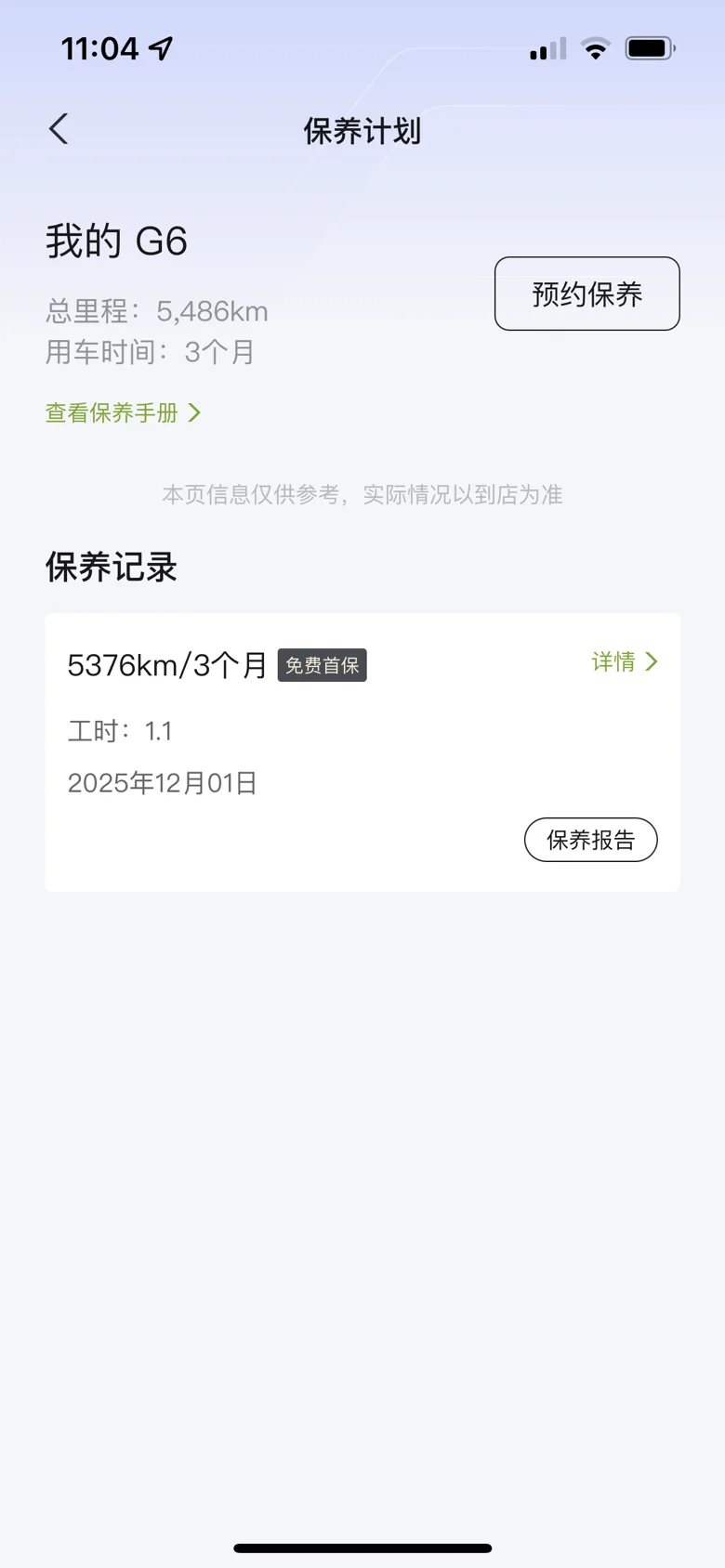
Task: Open the 查看保养手册 link
Action: [123, 412]
